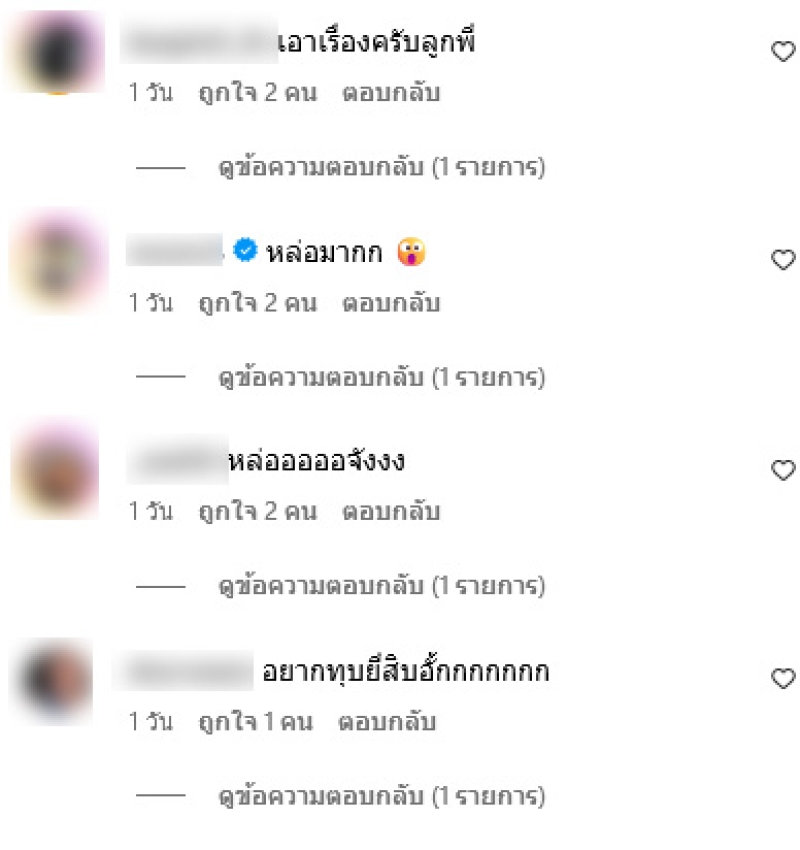
Task: Like the comment 'หล่ออออออจังงง'
Action: [783, 469]
